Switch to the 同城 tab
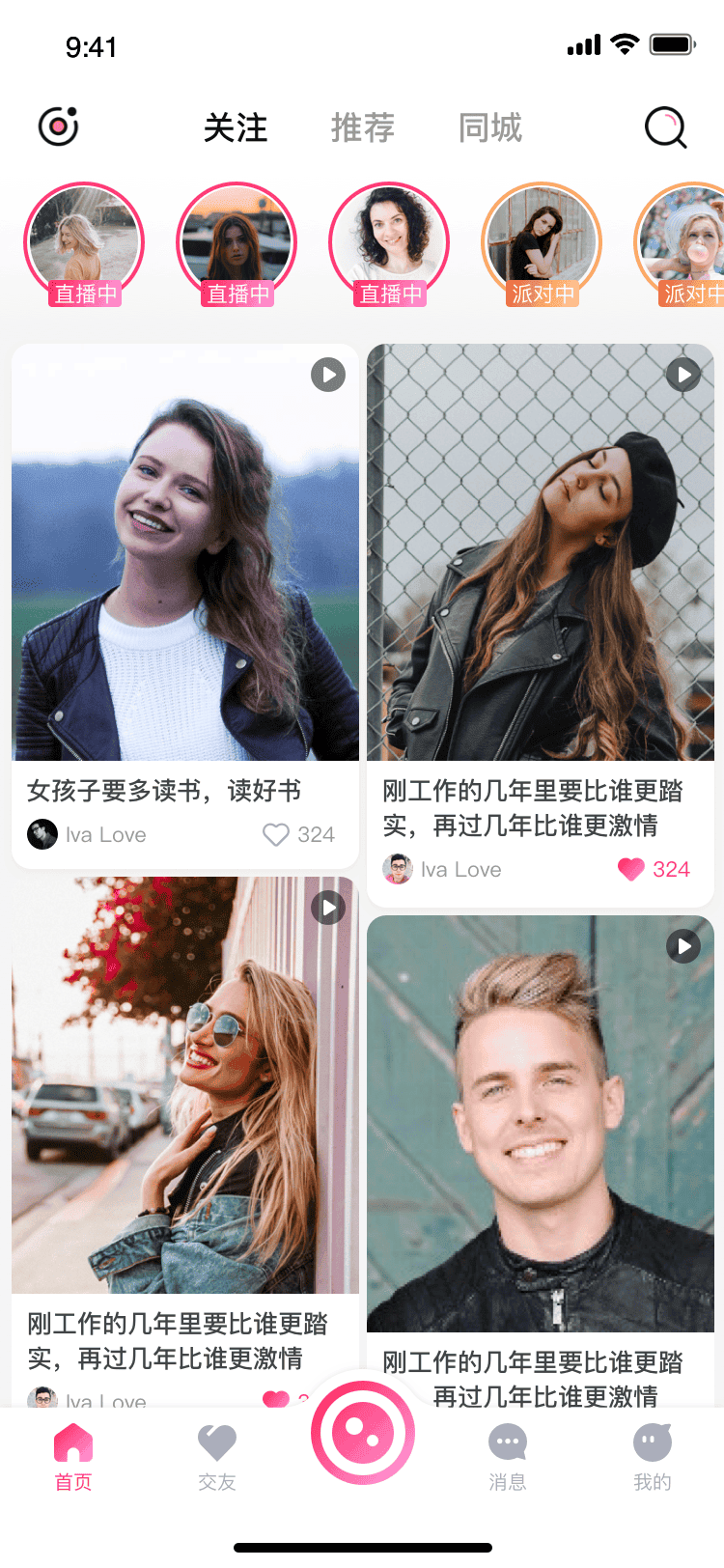This screenshot has width=724, height=1568. click(490, 127)
